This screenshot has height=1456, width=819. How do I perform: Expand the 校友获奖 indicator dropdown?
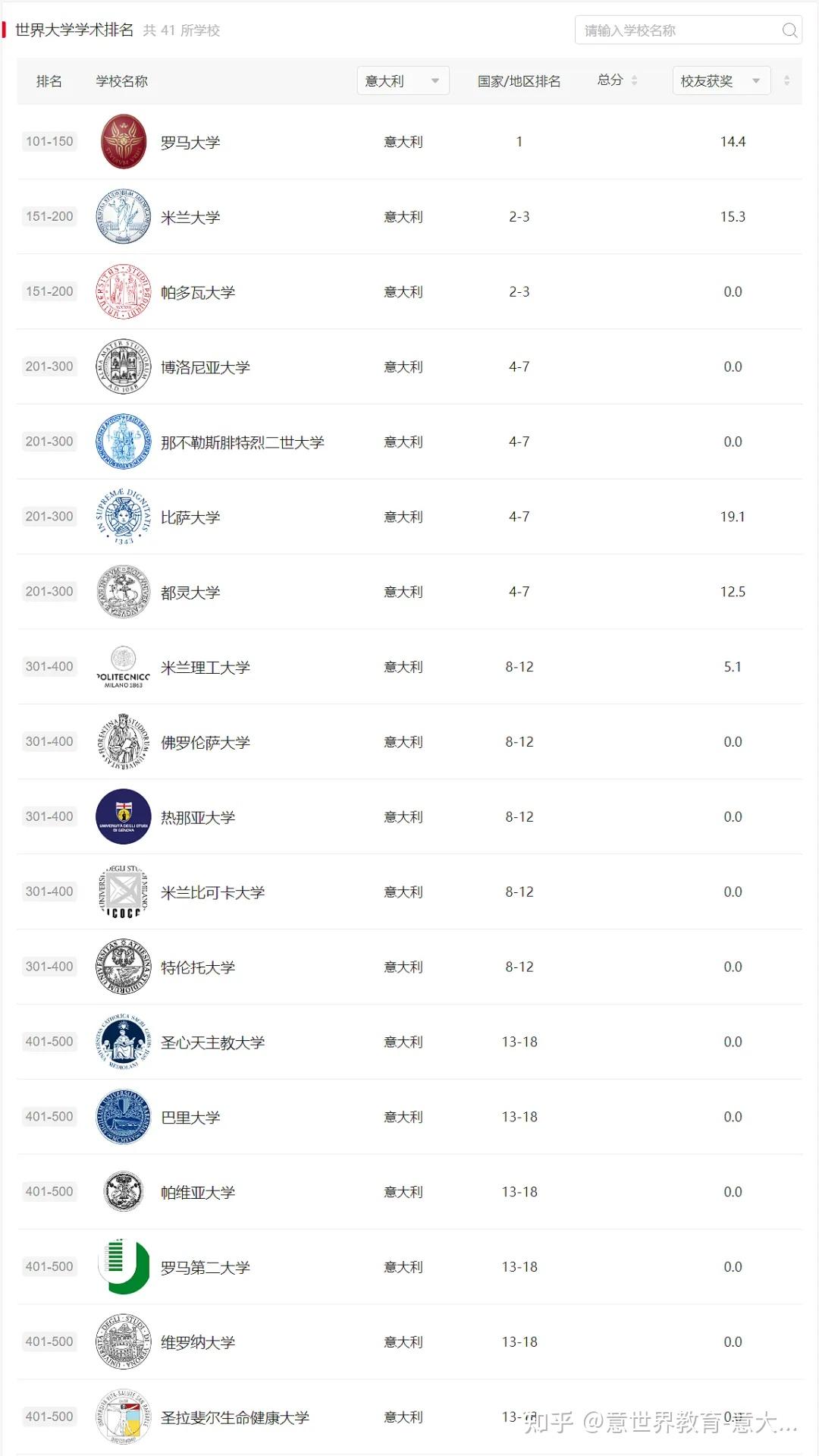720,81
